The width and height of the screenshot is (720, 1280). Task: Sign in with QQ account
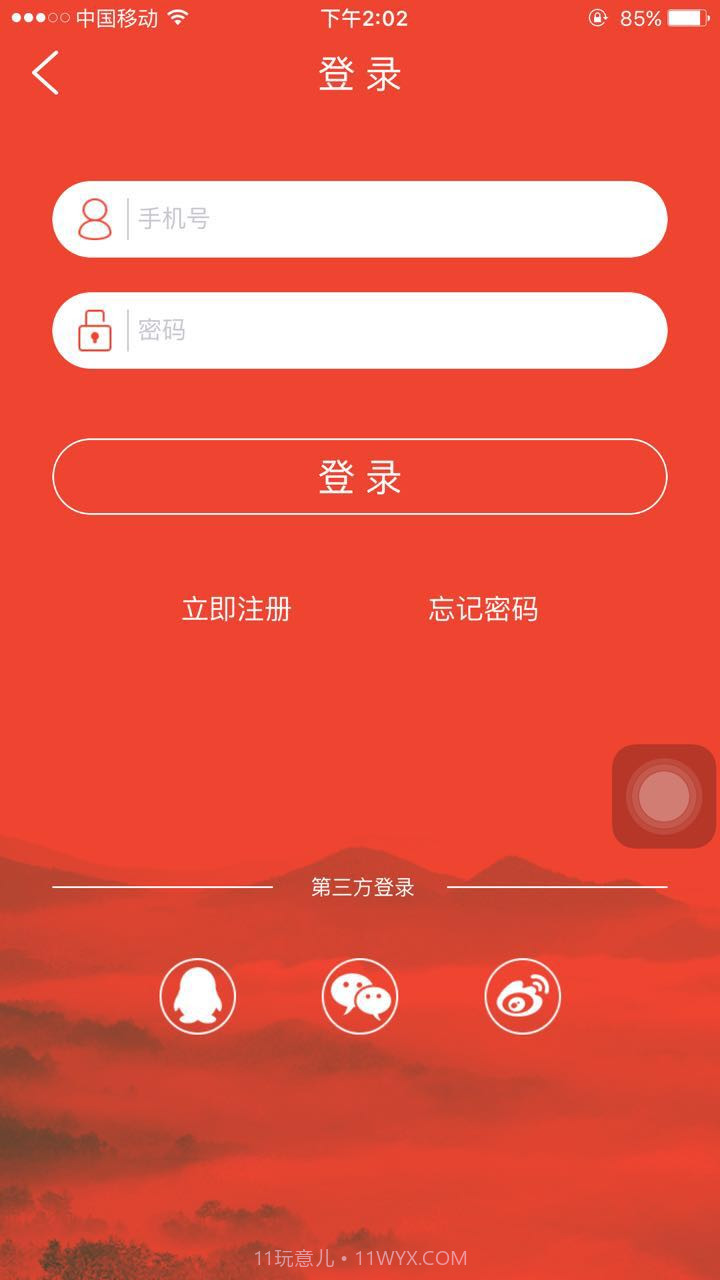[197, 996]
